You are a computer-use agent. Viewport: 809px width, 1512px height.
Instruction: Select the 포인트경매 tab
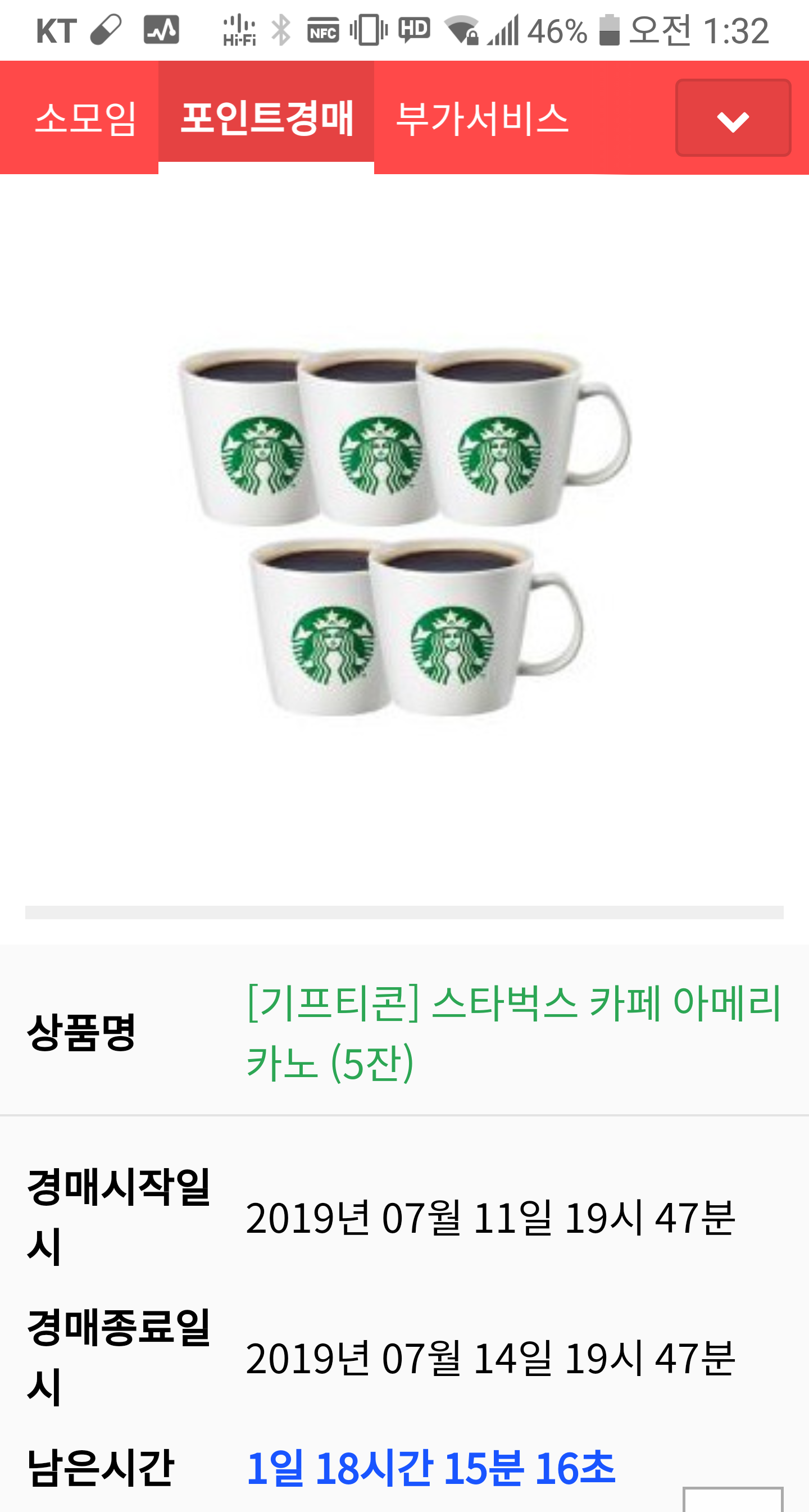click(266, 117)
